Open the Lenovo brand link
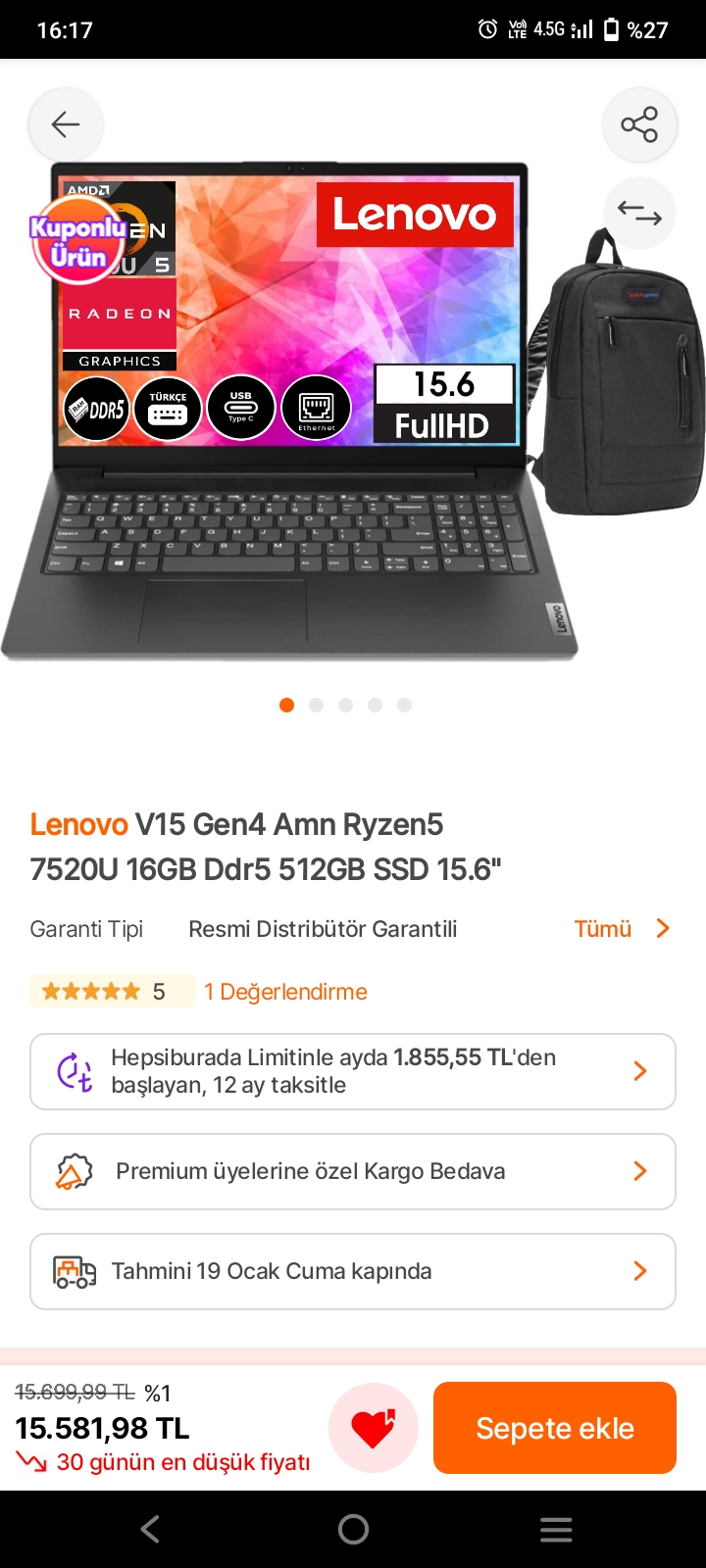The image size is (706, 1568). 78,825
